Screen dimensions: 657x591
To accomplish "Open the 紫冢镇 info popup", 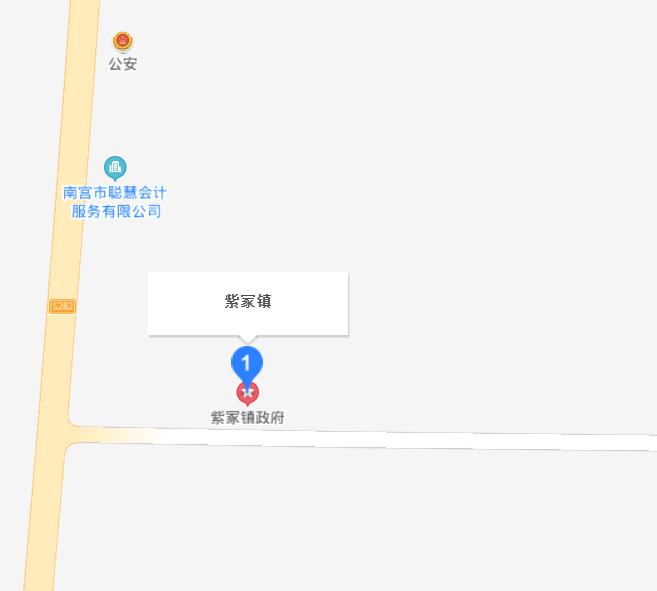I will 248,302.
